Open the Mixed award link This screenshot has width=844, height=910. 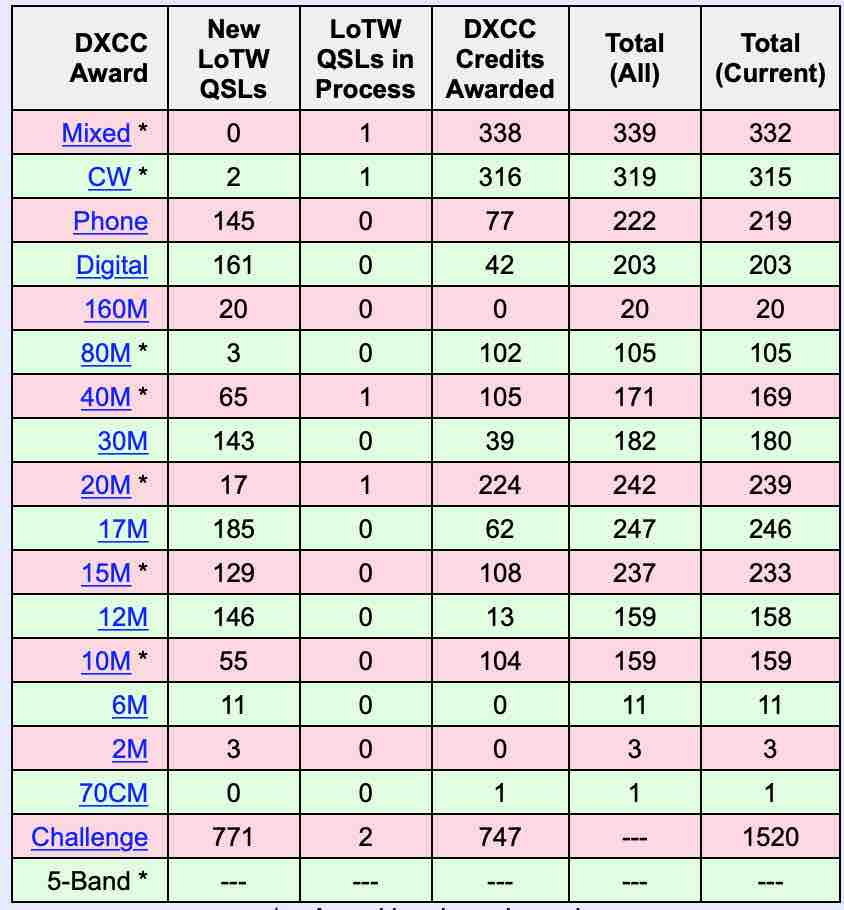coord(96,133)
